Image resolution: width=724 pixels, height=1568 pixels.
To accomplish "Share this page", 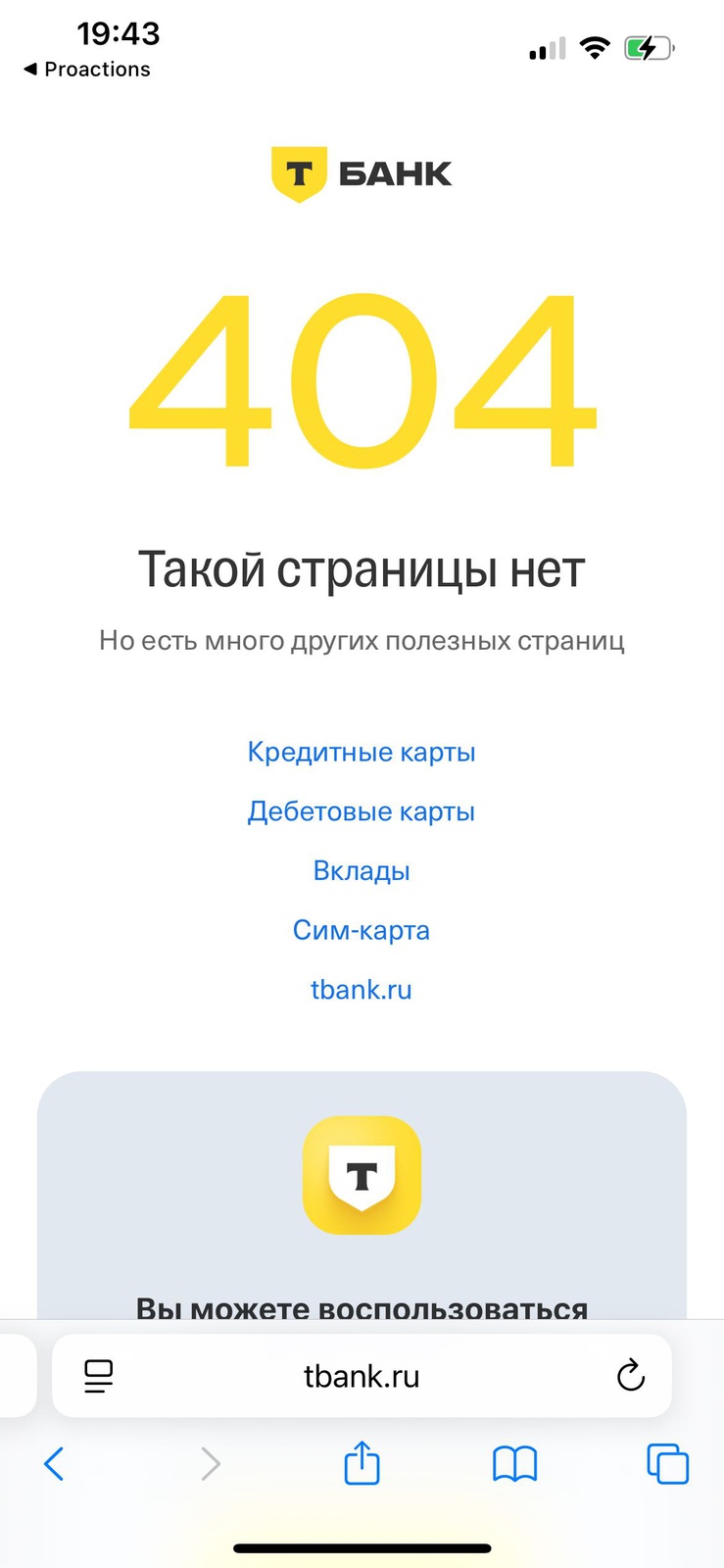I will [362, 1463].
